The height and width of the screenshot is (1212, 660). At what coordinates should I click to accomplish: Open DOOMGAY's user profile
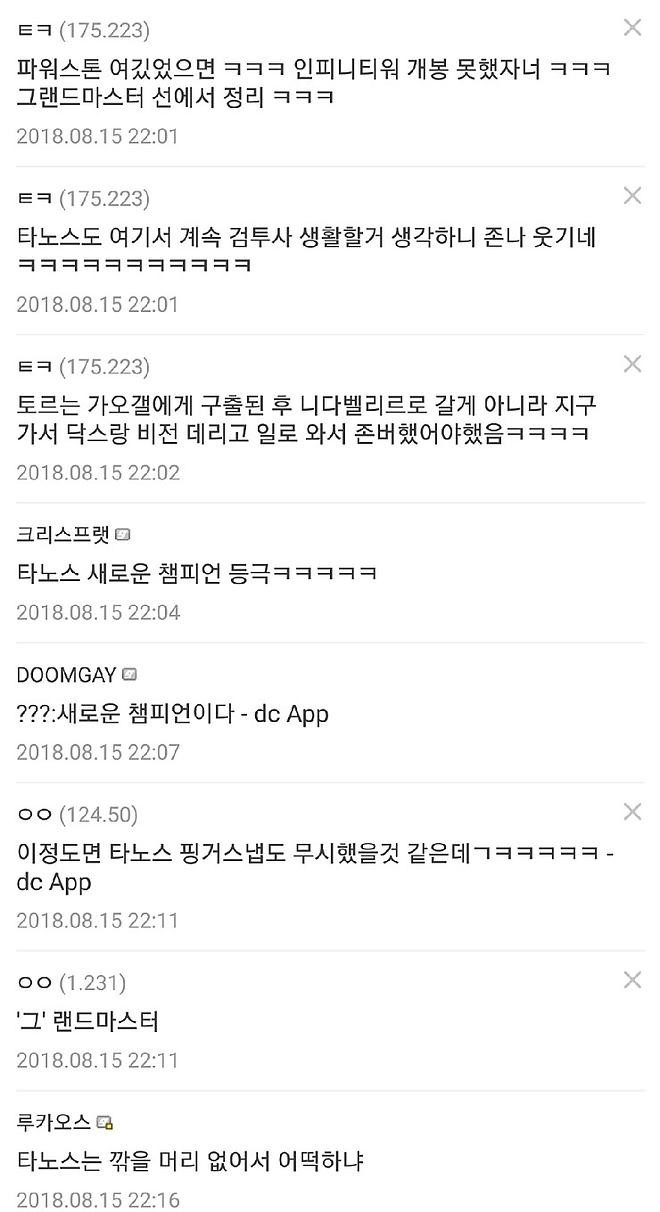[66, 675]
